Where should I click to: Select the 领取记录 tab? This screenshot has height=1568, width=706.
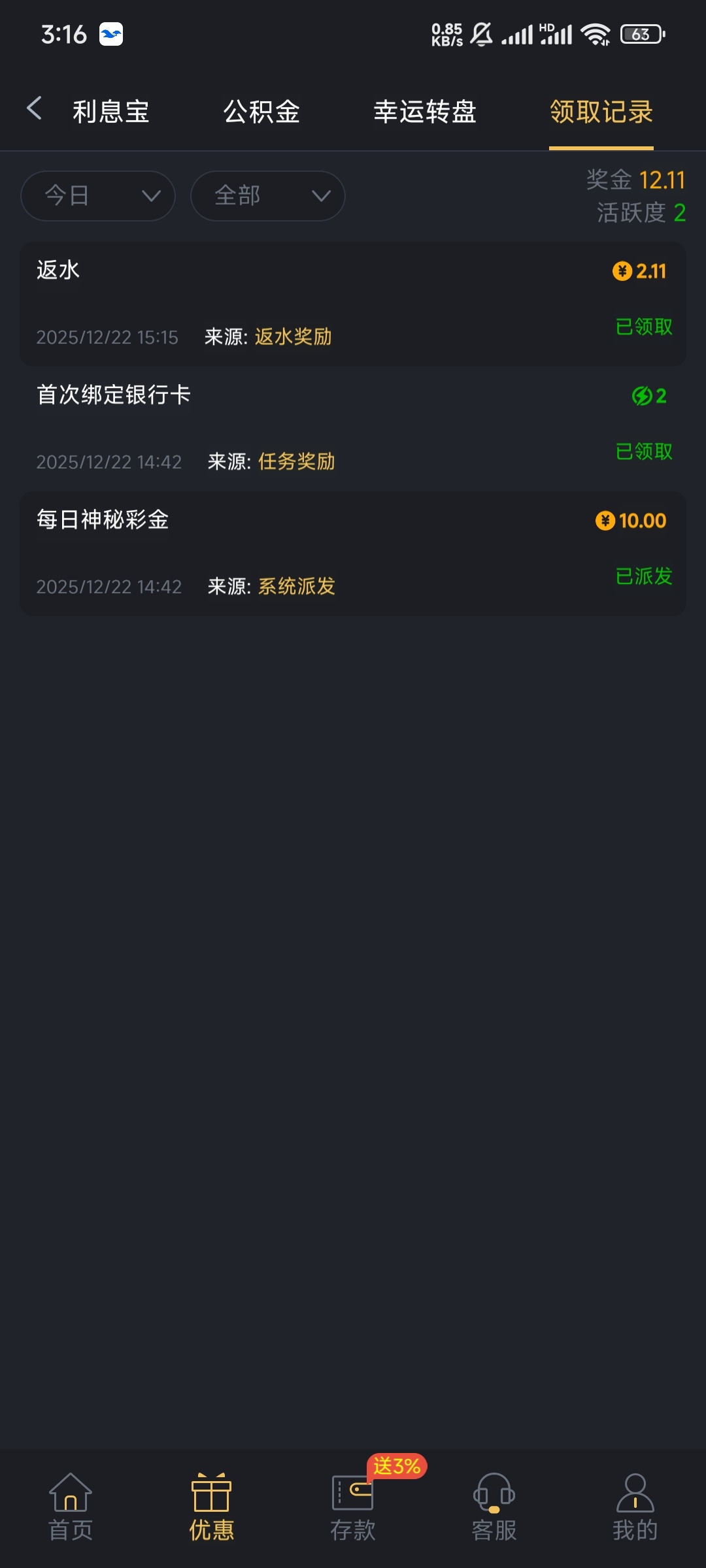601,112
